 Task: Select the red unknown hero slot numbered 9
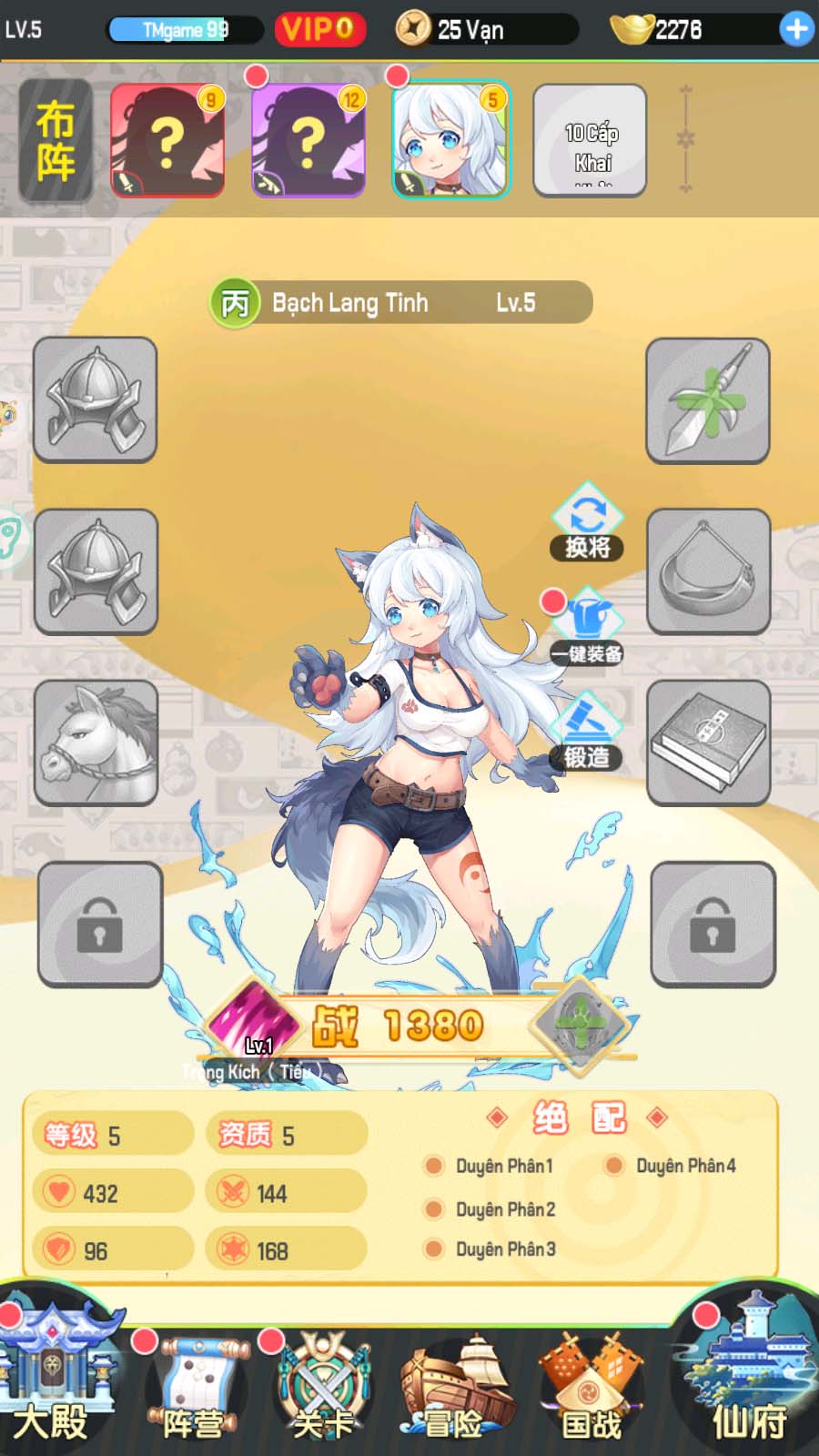[167, 140]
